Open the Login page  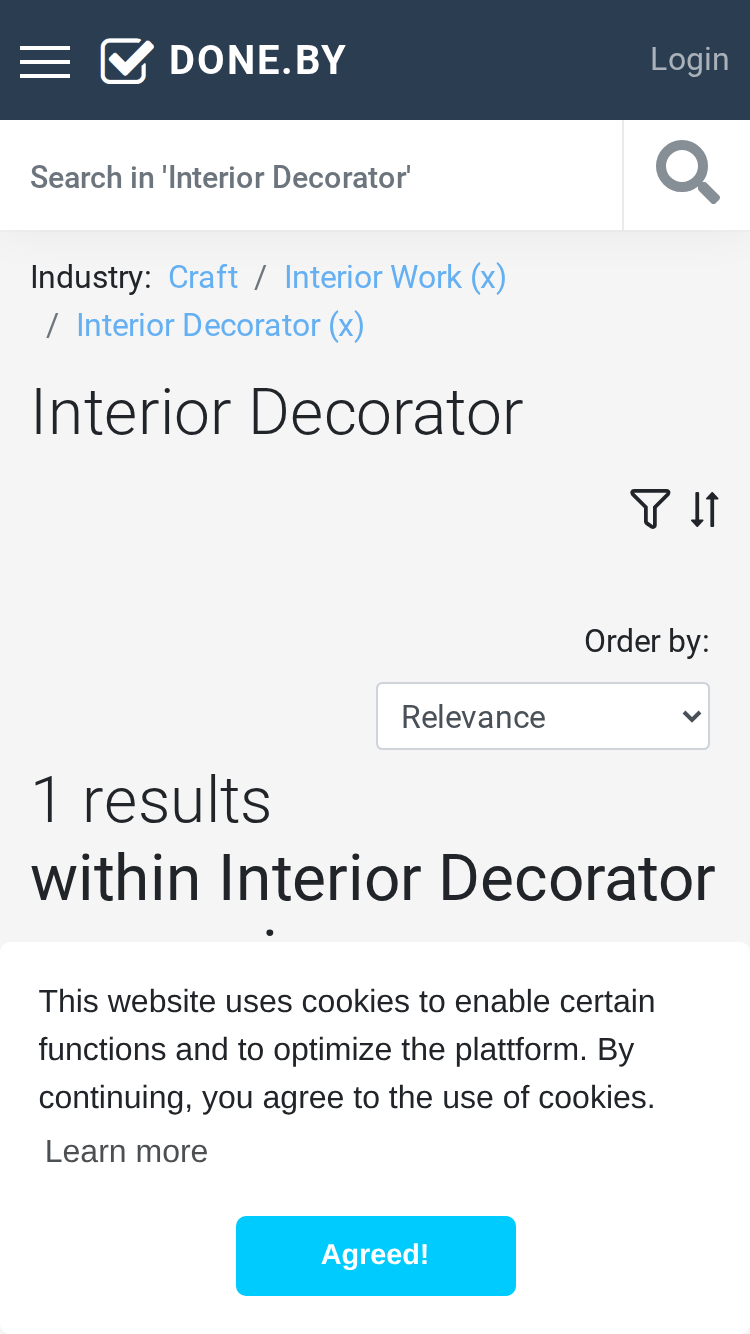(x=689, y=59)
